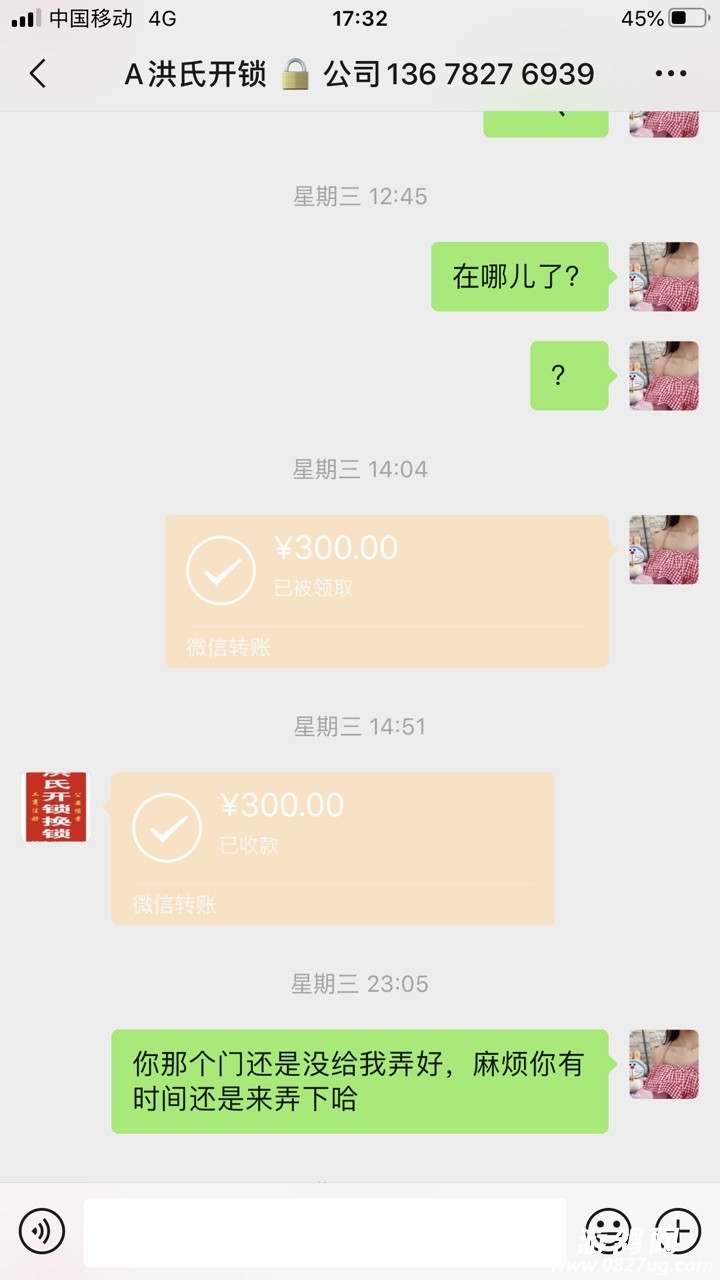The height and width of the screenshot is (1280, 720).
Task: Open the sent ¥300.00 transfer marked 已被领取
Action: (x=386, y=590)
